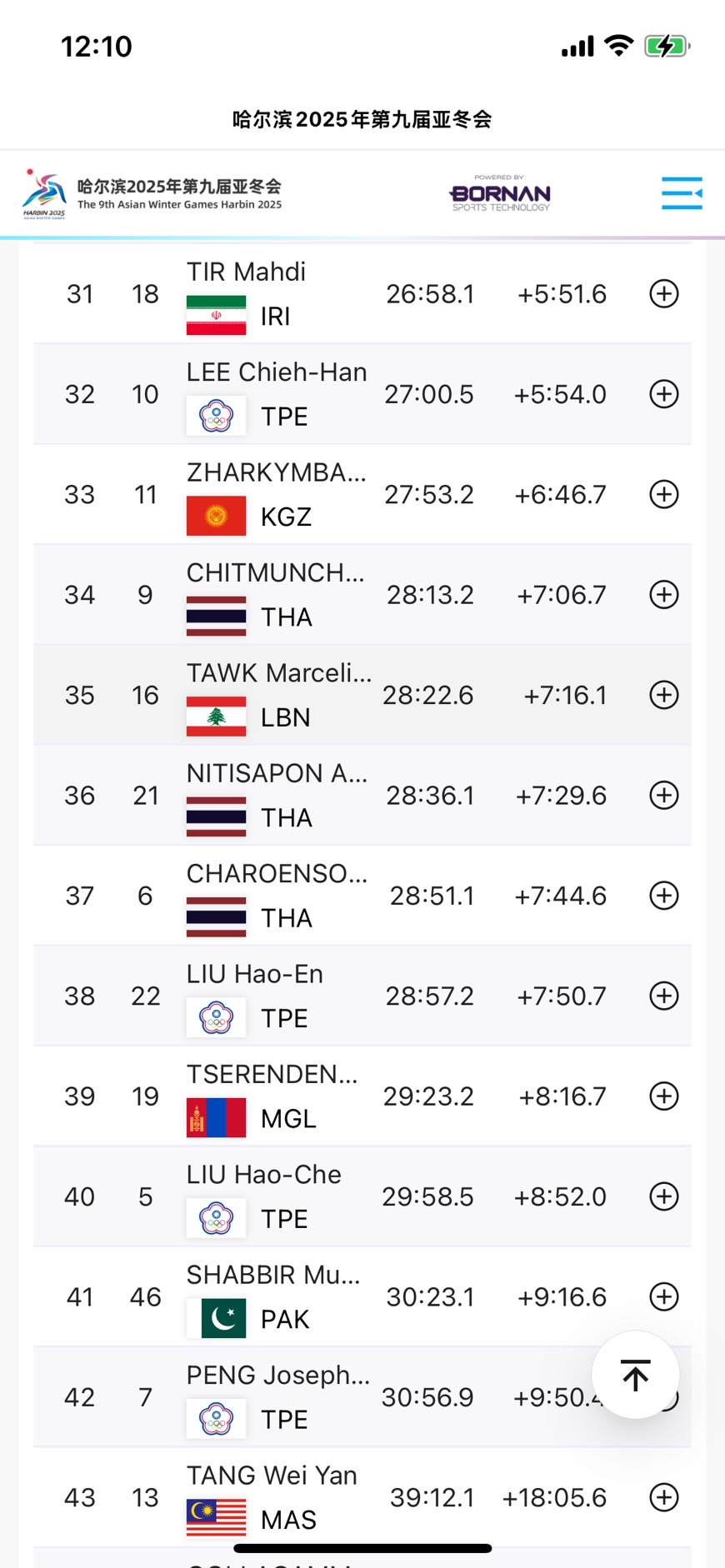
Task: Jump back to top of page
Action: [x=635, y=1375]
